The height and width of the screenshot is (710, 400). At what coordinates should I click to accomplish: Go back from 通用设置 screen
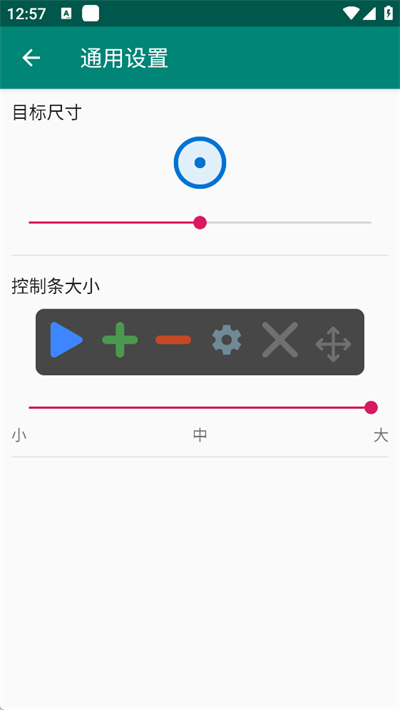click(31, 58)
